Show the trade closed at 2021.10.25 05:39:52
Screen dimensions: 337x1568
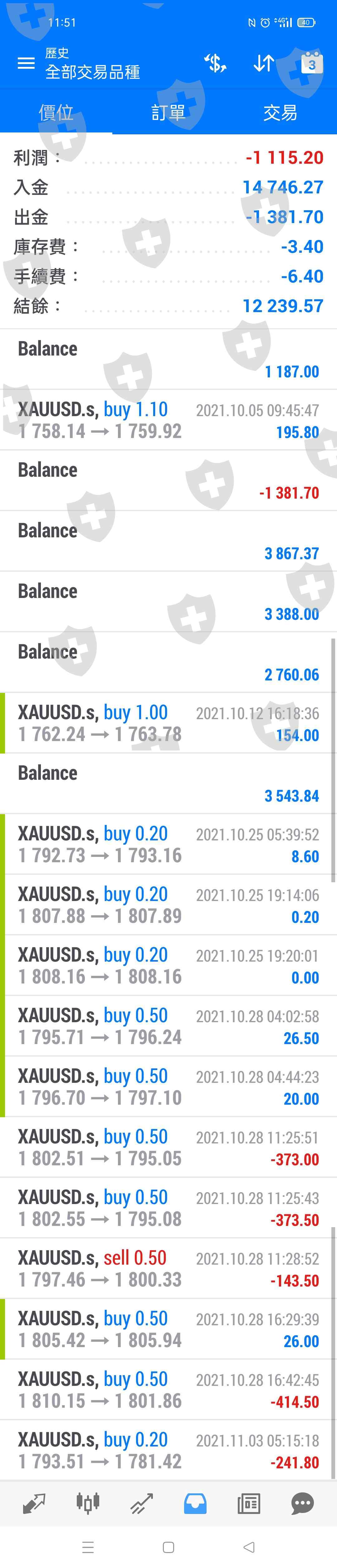click(x=168, y=844)
